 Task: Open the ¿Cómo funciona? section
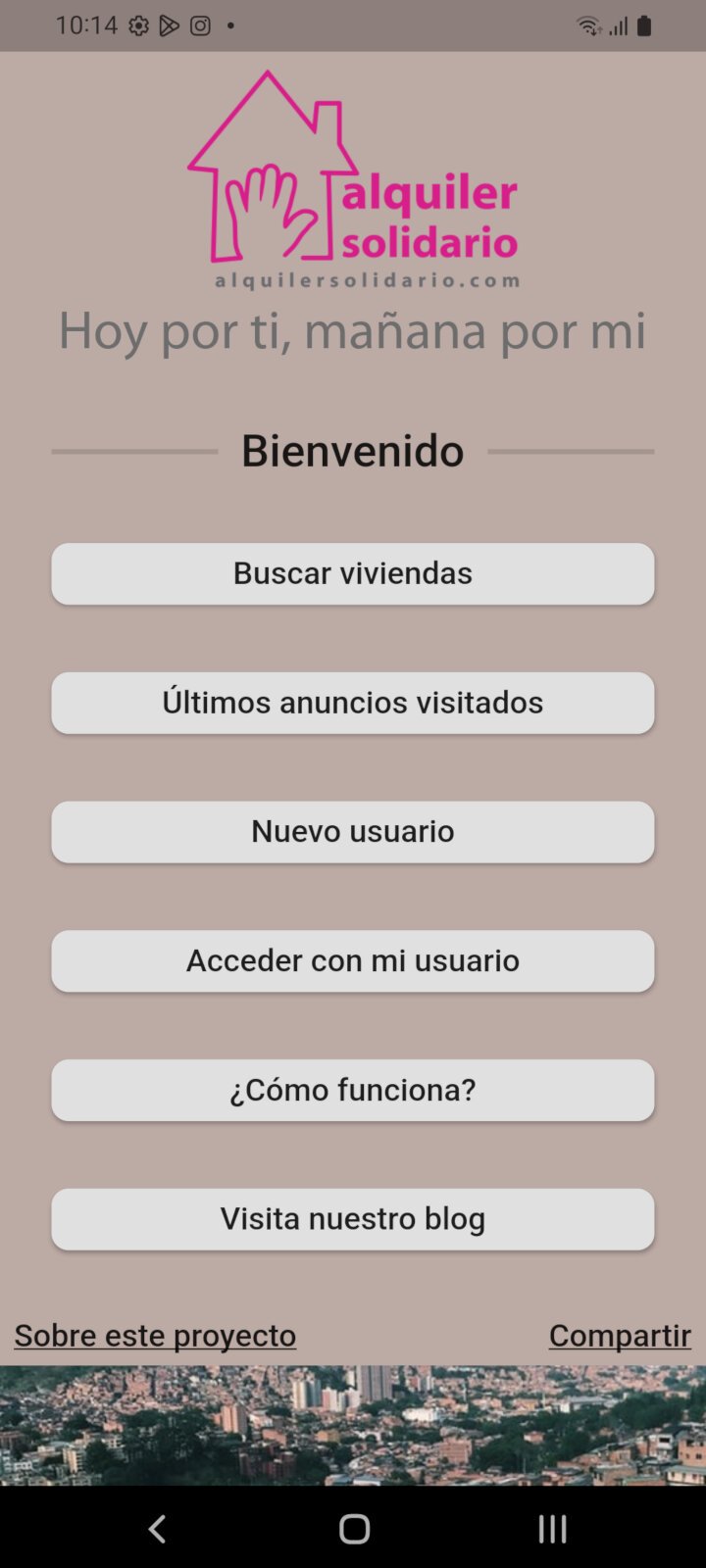coord(353,1090)
